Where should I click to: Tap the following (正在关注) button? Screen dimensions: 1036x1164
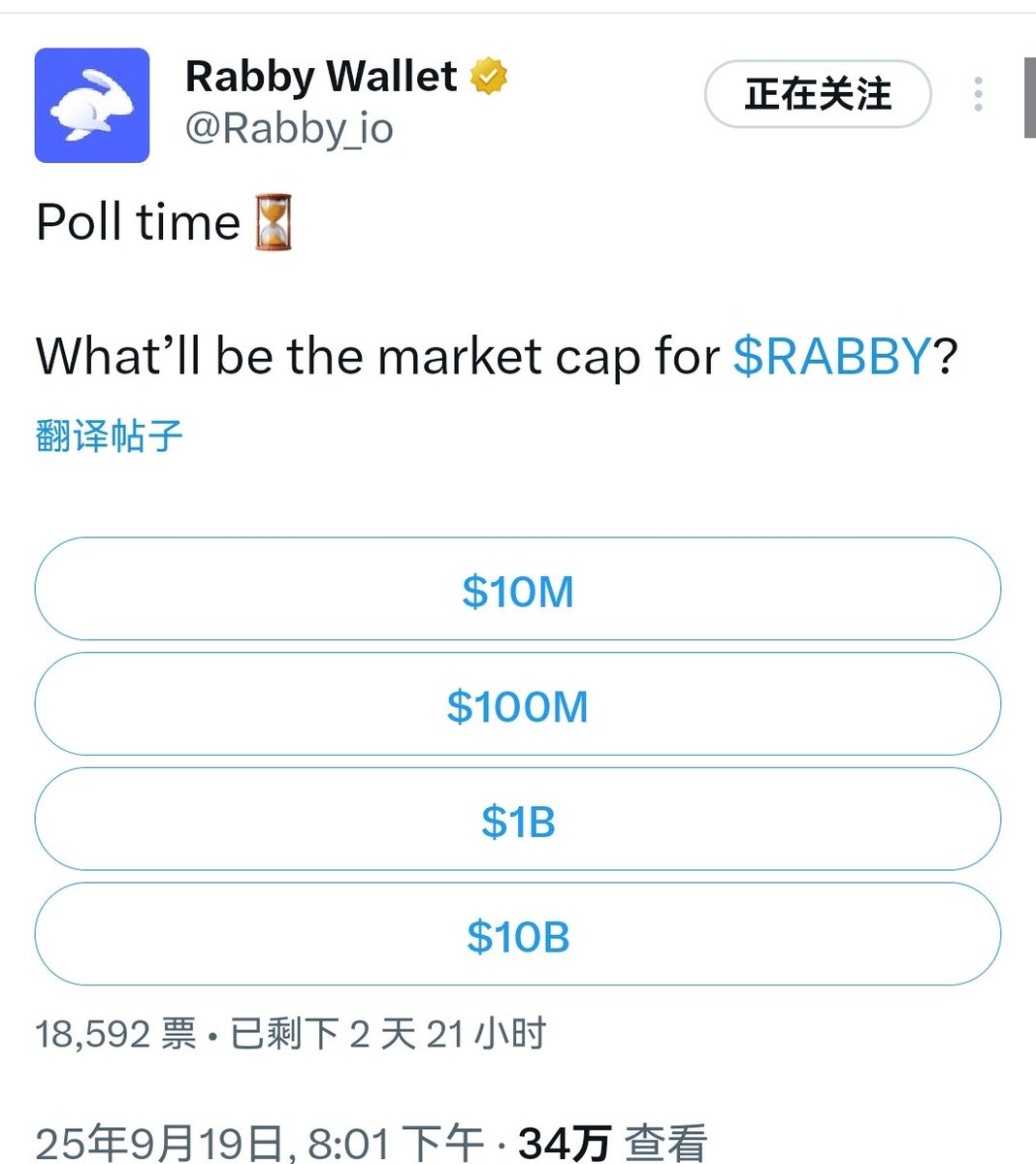click(818, 94)
